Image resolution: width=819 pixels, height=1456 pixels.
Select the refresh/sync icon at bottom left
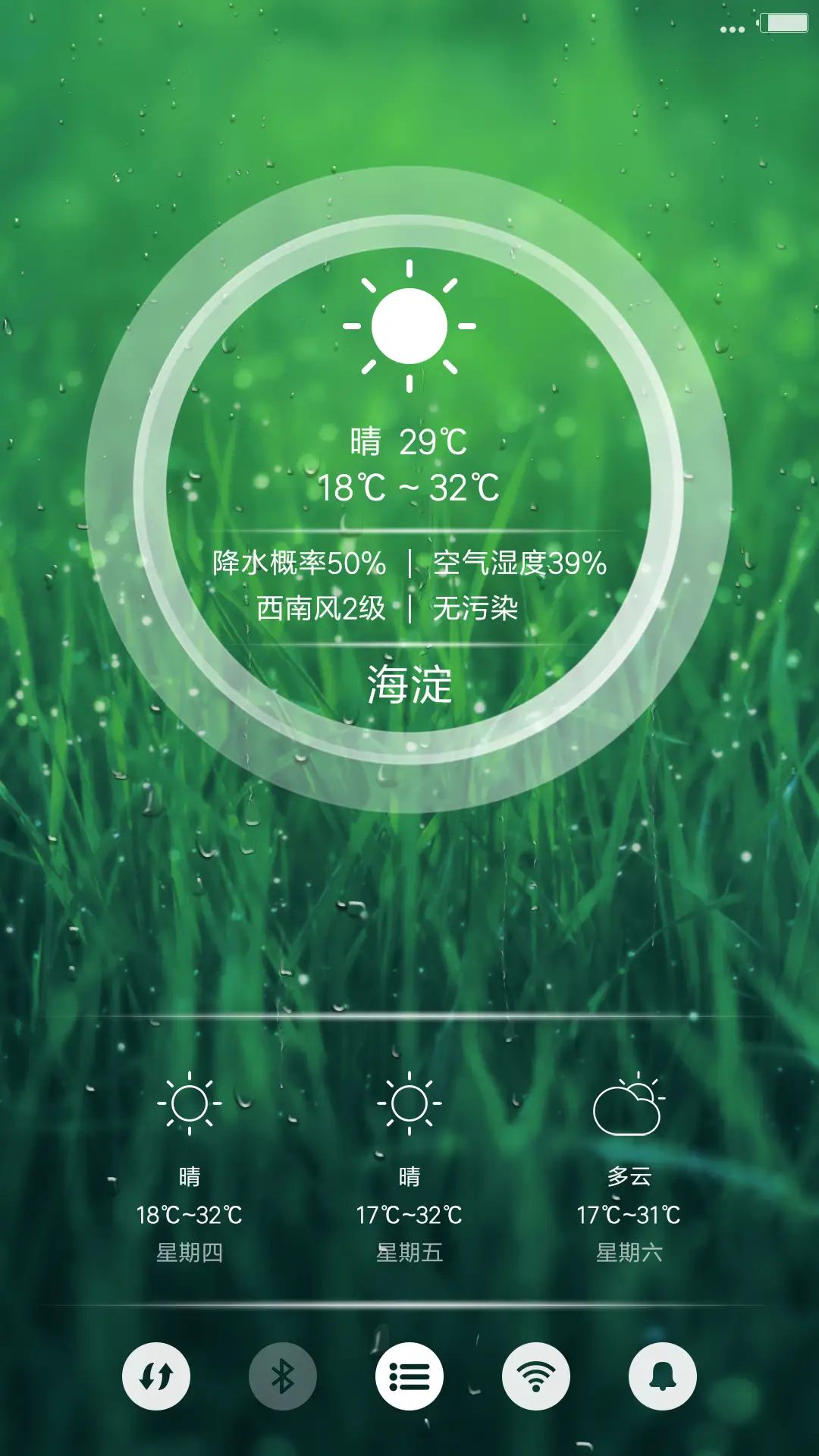[x=155, y=1376]
